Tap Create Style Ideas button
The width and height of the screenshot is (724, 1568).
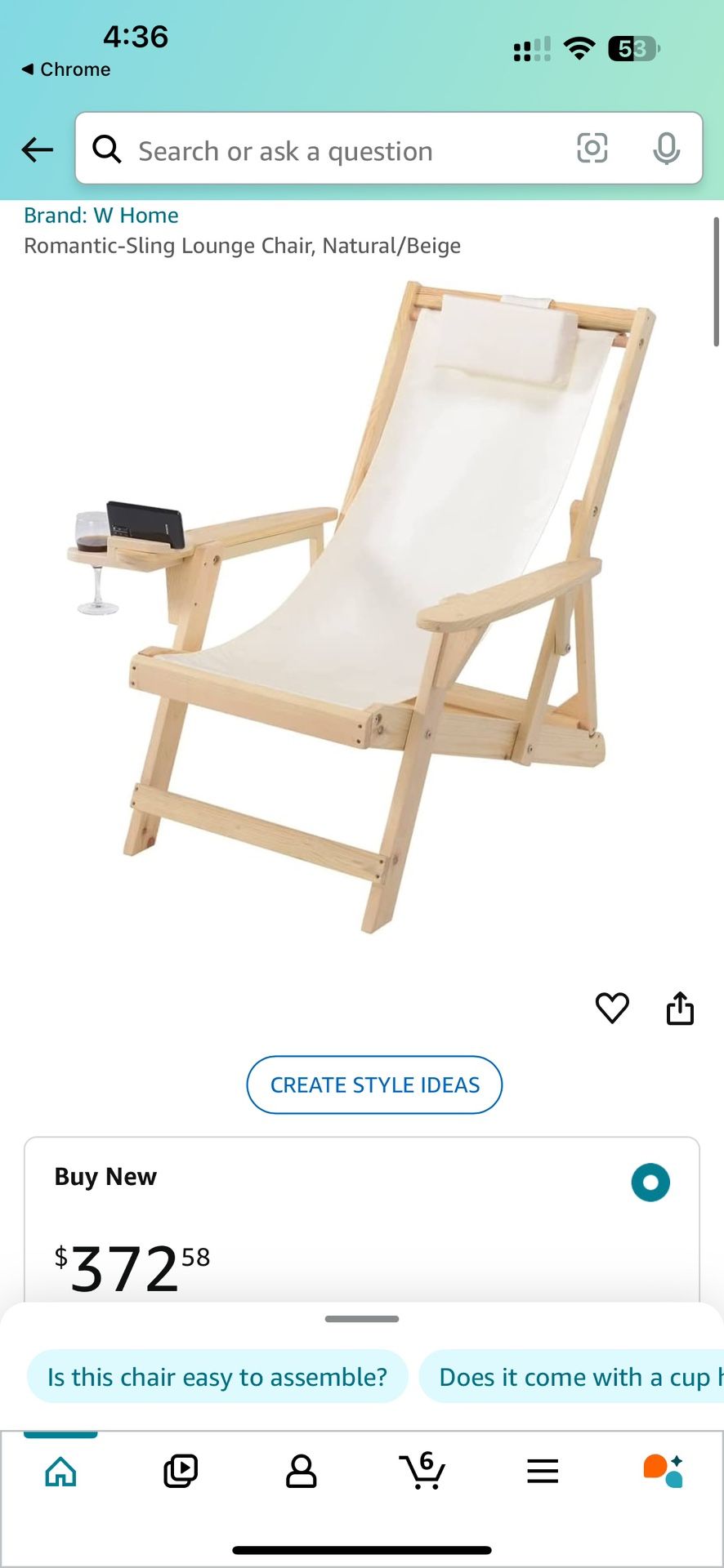point(374,1085)
